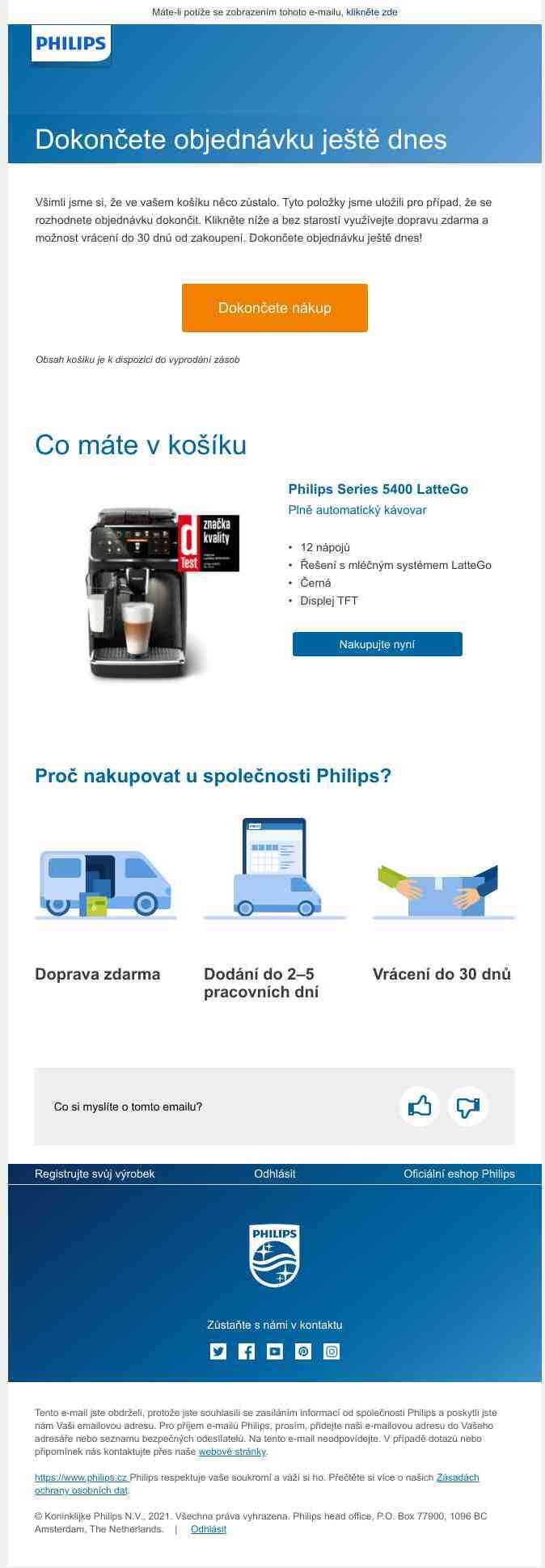This screenshot has height=1568, width=545.
Task: Open 'Registrujte svůj výrobek' link
Action: click(95, 1174)
